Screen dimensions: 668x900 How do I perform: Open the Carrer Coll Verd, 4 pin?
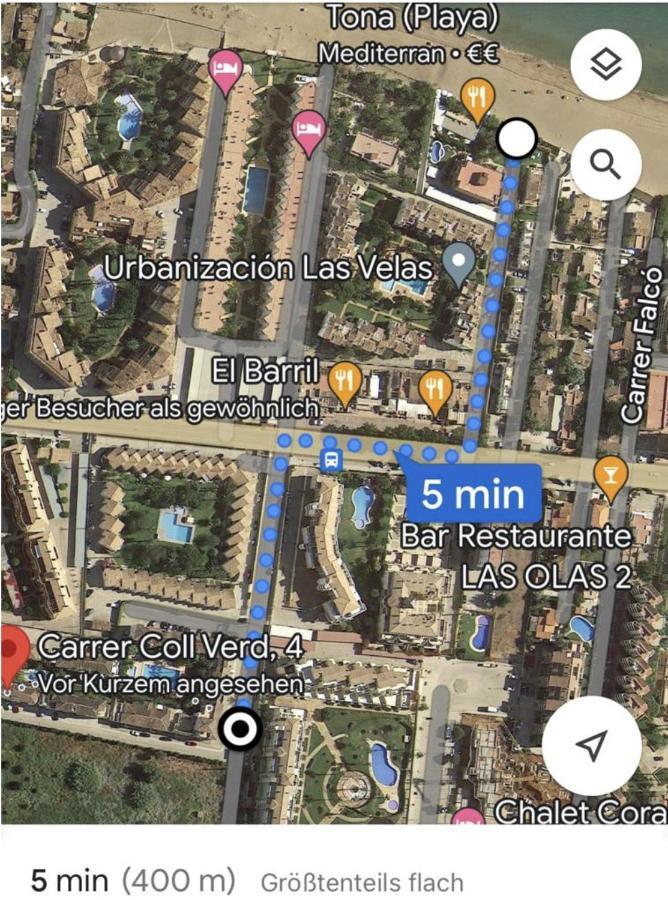pyautogui.click(x=13, y=652)
